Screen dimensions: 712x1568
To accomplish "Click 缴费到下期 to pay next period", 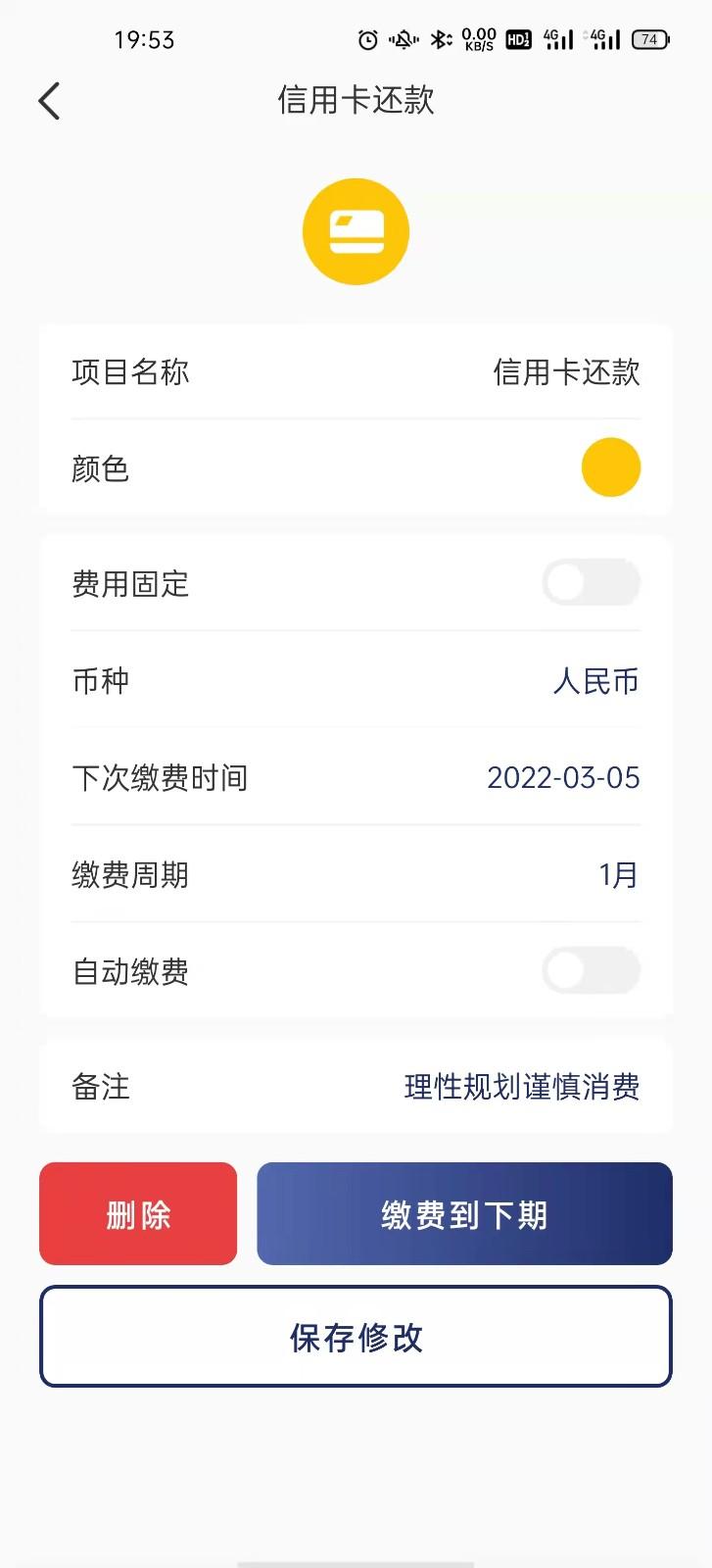I will tap(463, 1213).
